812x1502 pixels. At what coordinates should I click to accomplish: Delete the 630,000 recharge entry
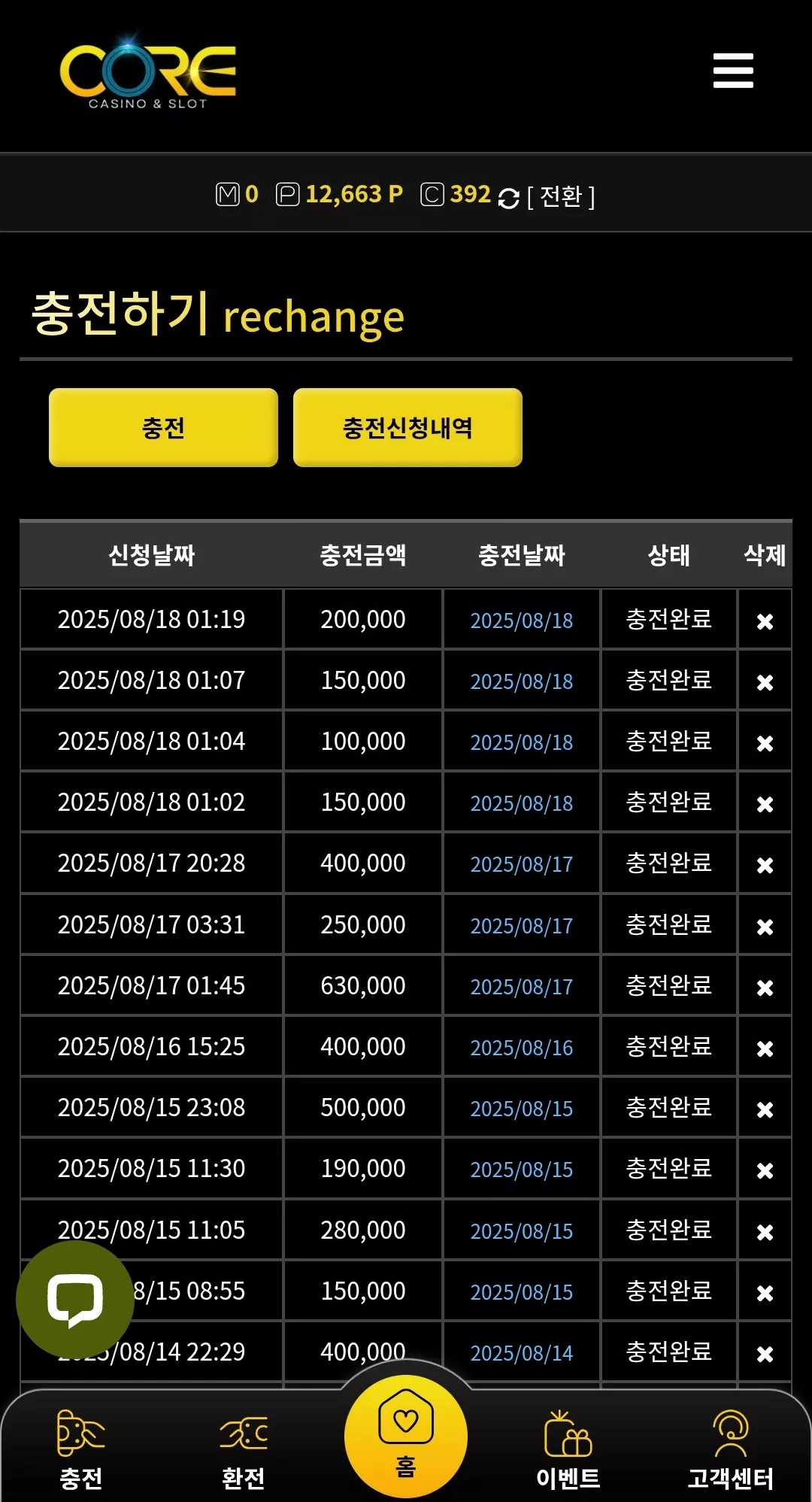coord(765,987)
